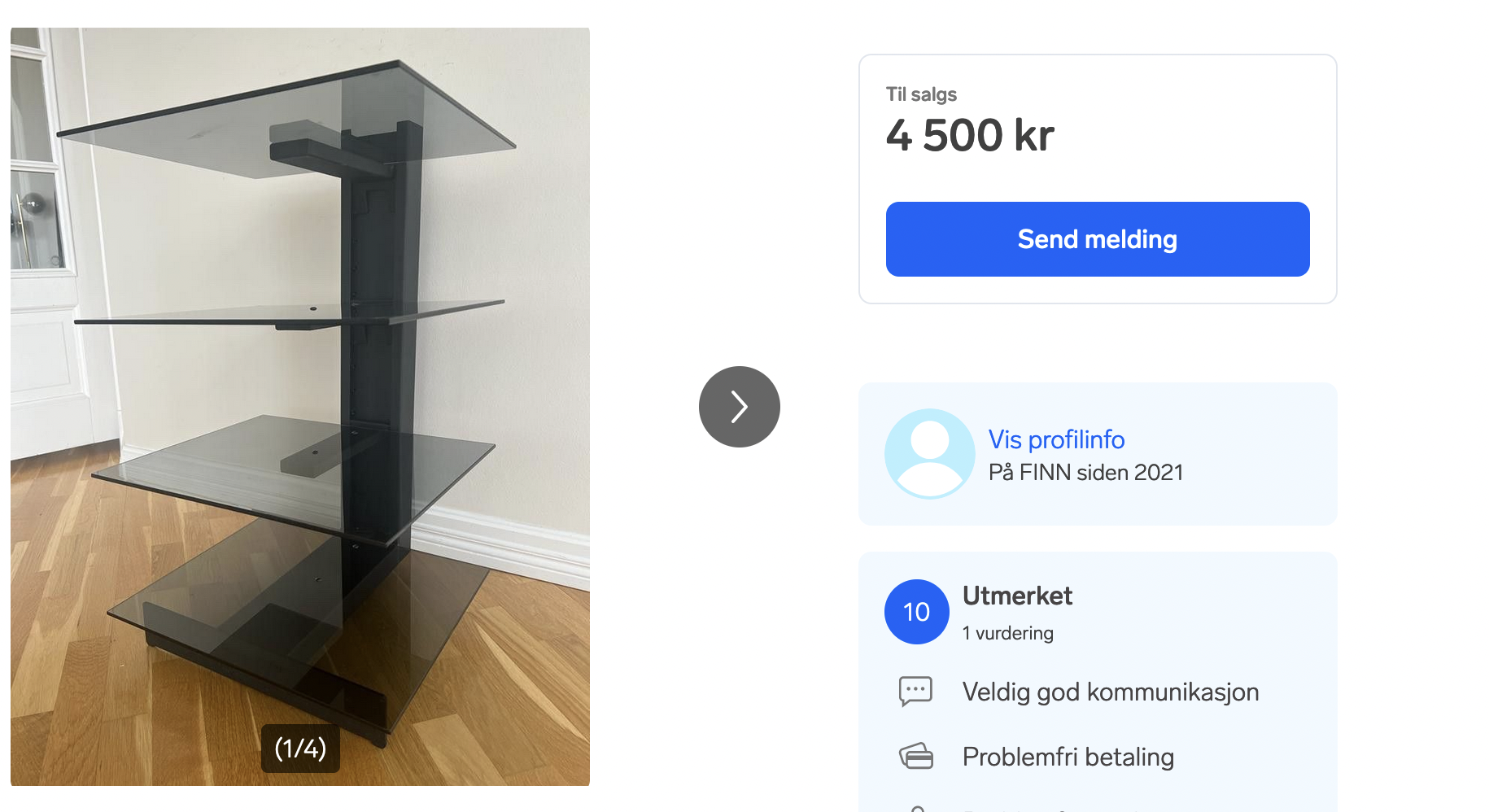Tap the seller's profile avatar

coord(929,454)
